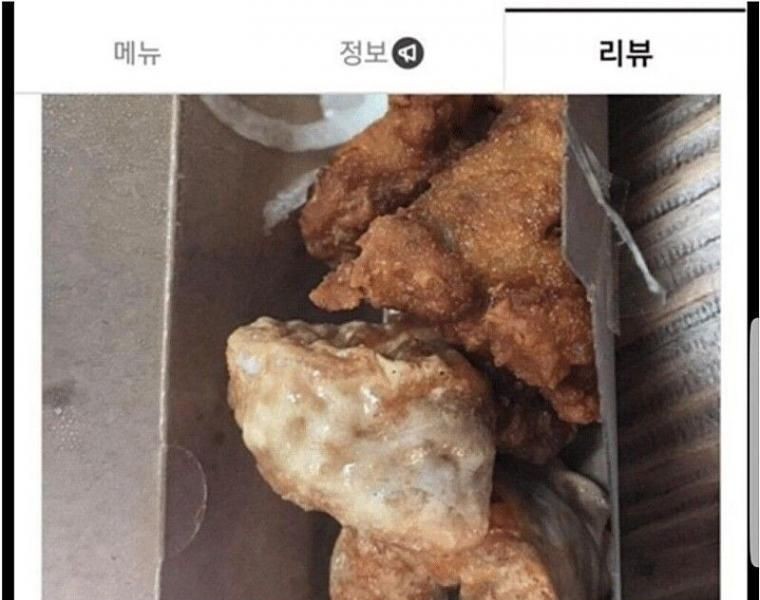Switch to the 정보 tab
The height and width of the screenshot is (600, 760).
tap(379, 53)
